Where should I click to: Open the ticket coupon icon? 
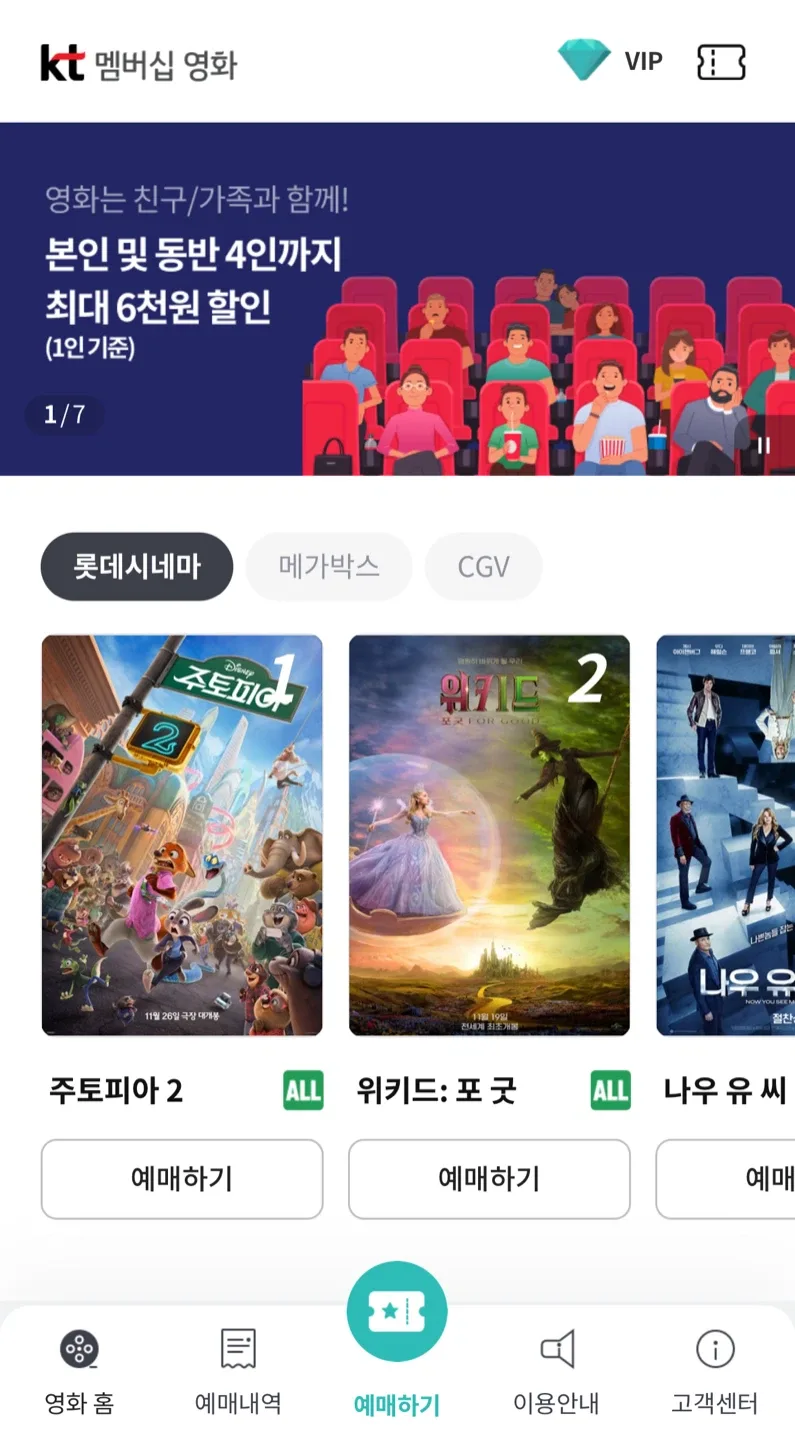(721, 62)
